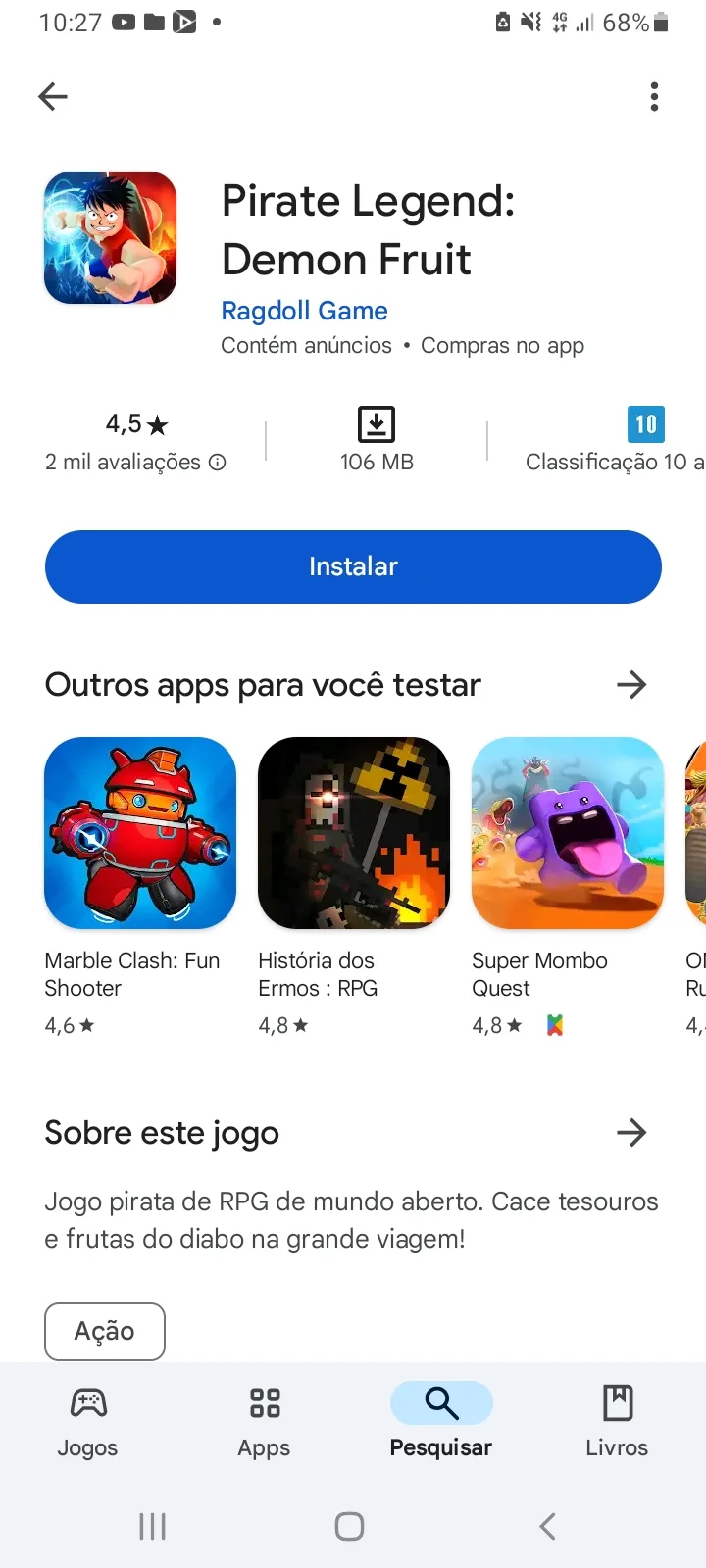This screenshot has height=1568, width=706.
Task: Install Pirate Legend: Demon Fruit
Action: [x=353, y=566]
